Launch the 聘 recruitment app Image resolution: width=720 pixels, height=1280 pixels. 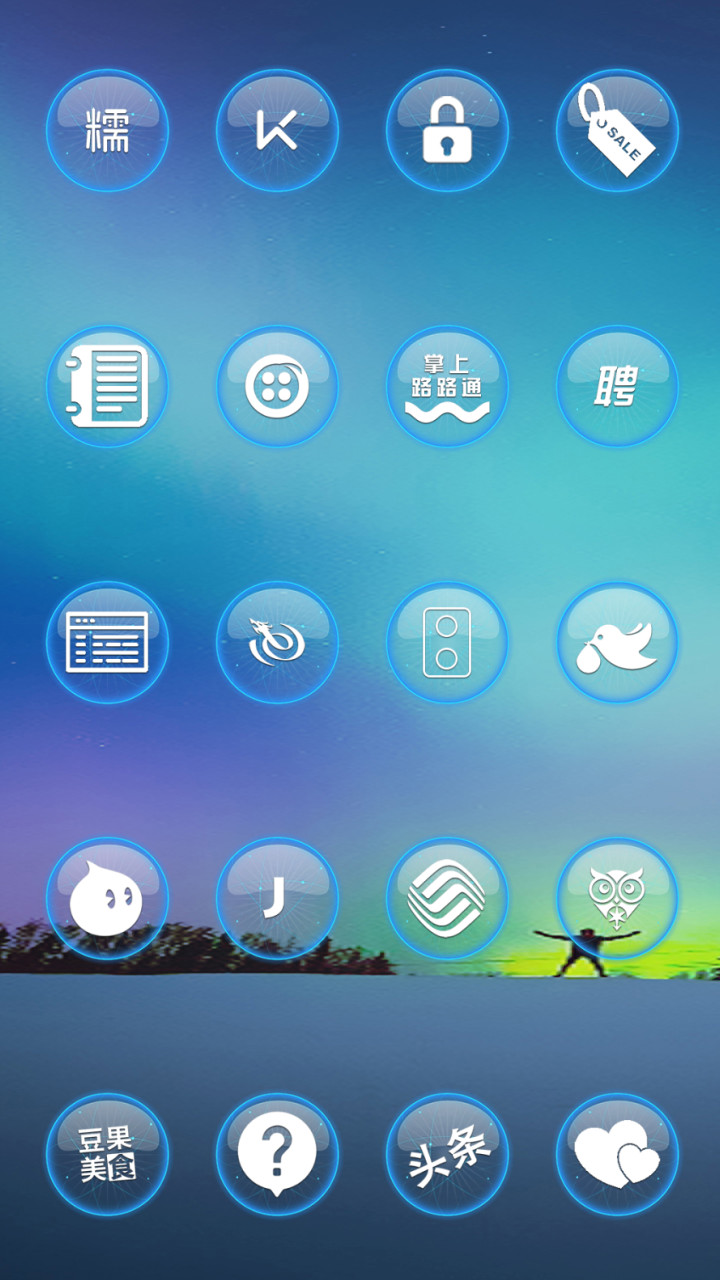point(617,386)
